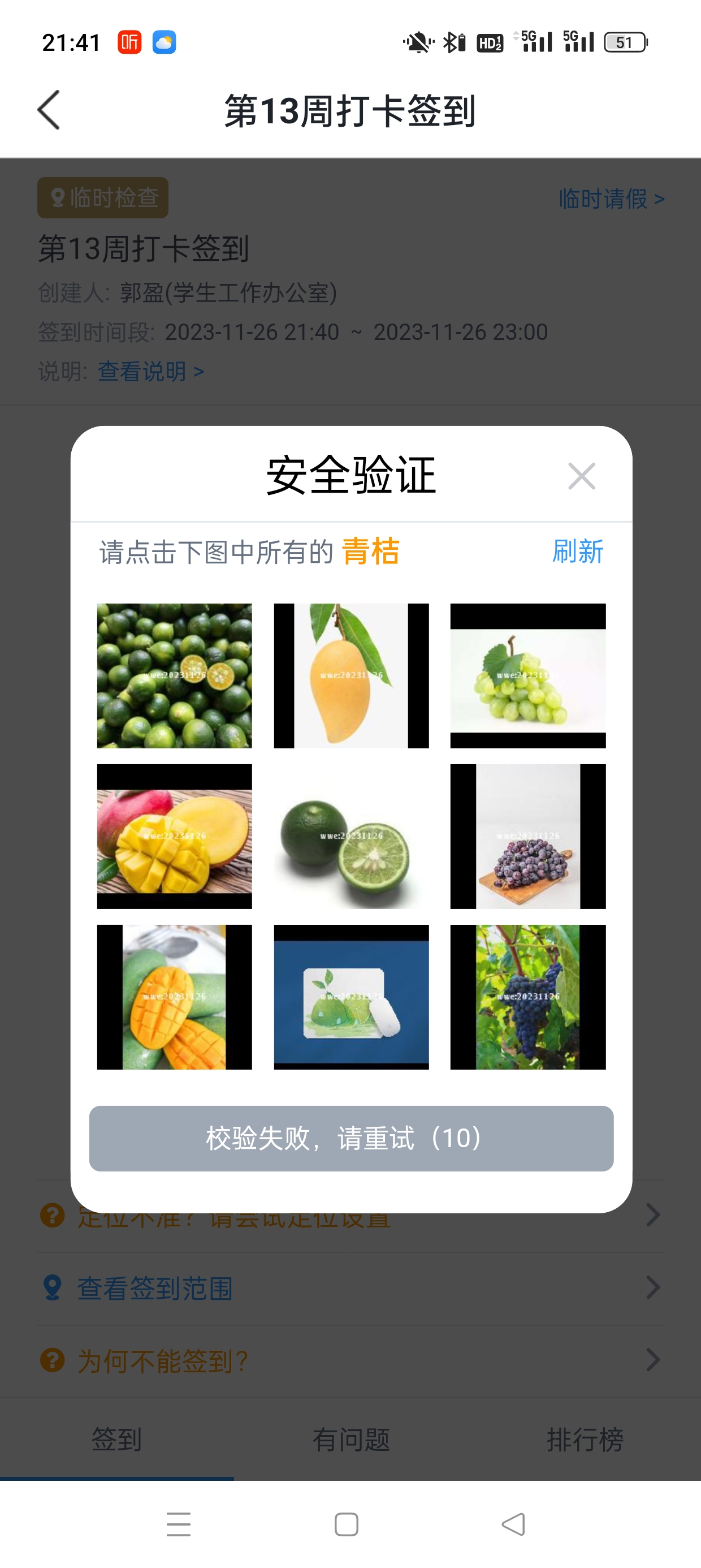This screenshot has width=701, height=1568.
Task: Open 查看说明 for the check-in
Action: click(x=150, y=371)
